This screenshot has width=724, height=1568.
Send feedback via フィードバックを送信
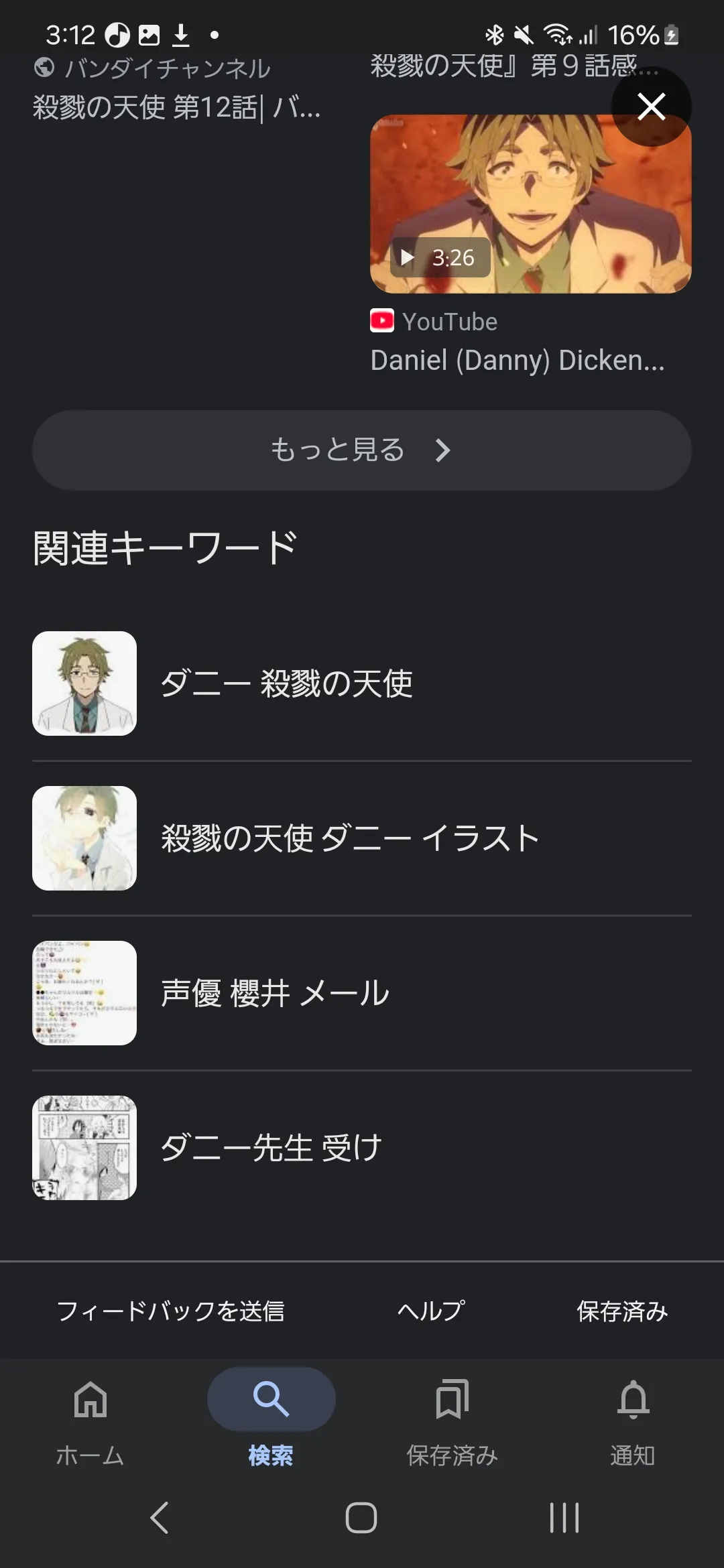click(x=171, y=1311)
